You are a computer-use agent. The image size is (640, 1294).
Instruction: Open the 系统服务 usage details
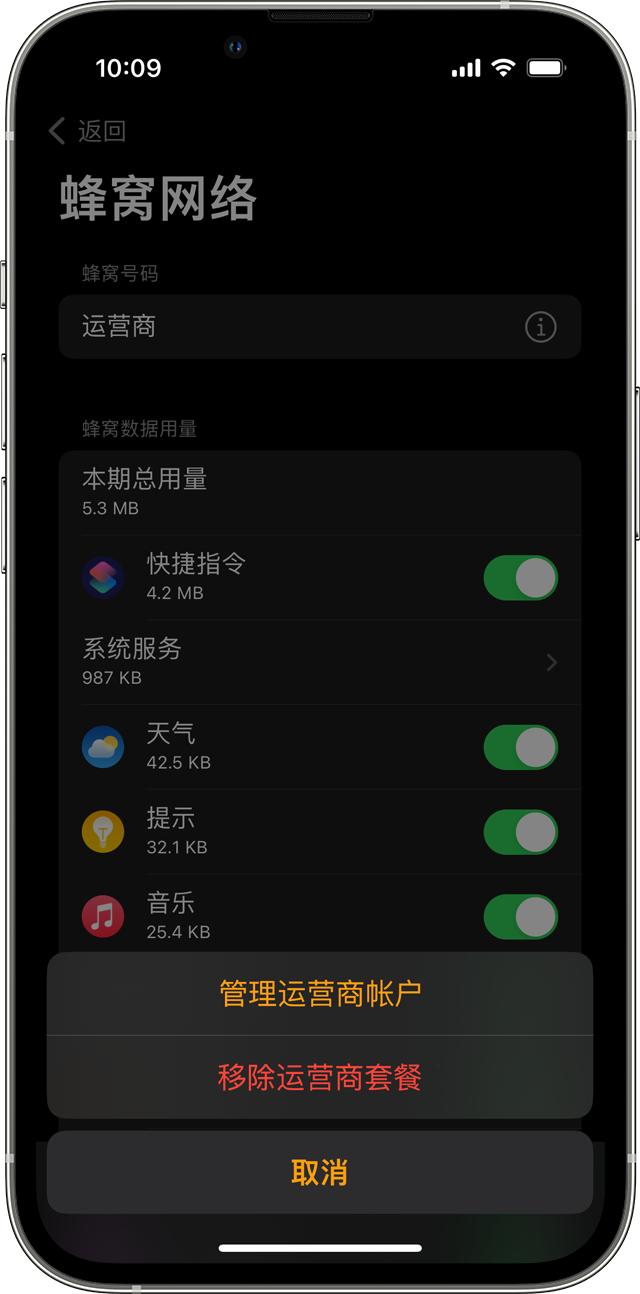coord(319,661)
